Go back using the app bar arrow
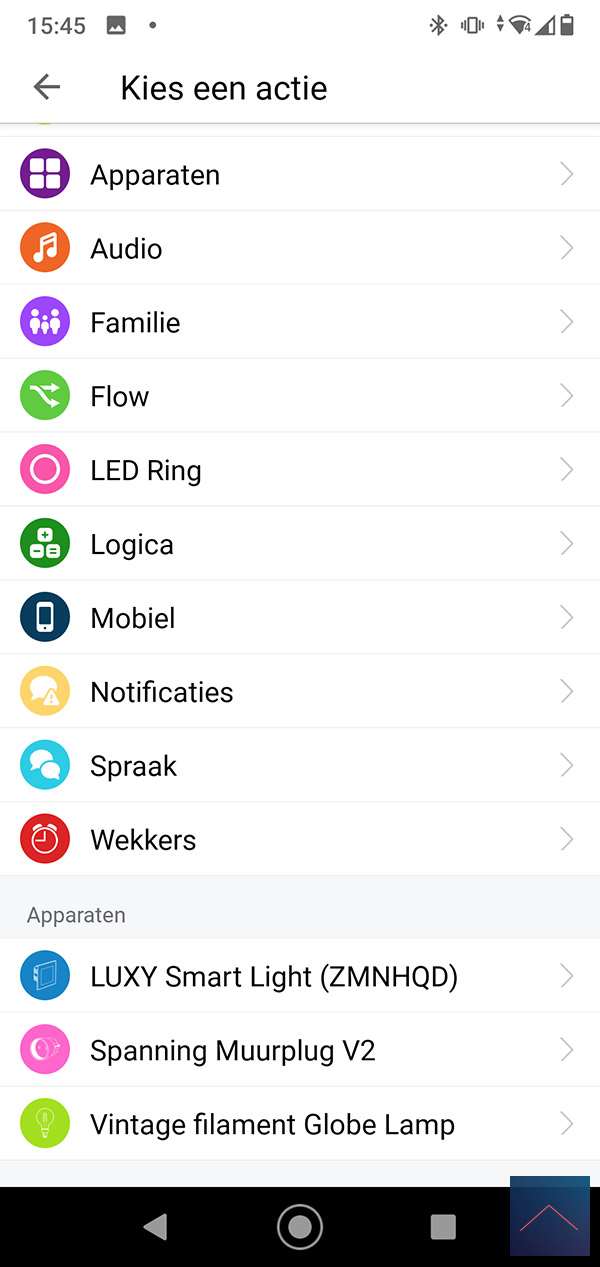Image resolution: width=600 pixels, height=1267 pixels. (x=47, y=88)
